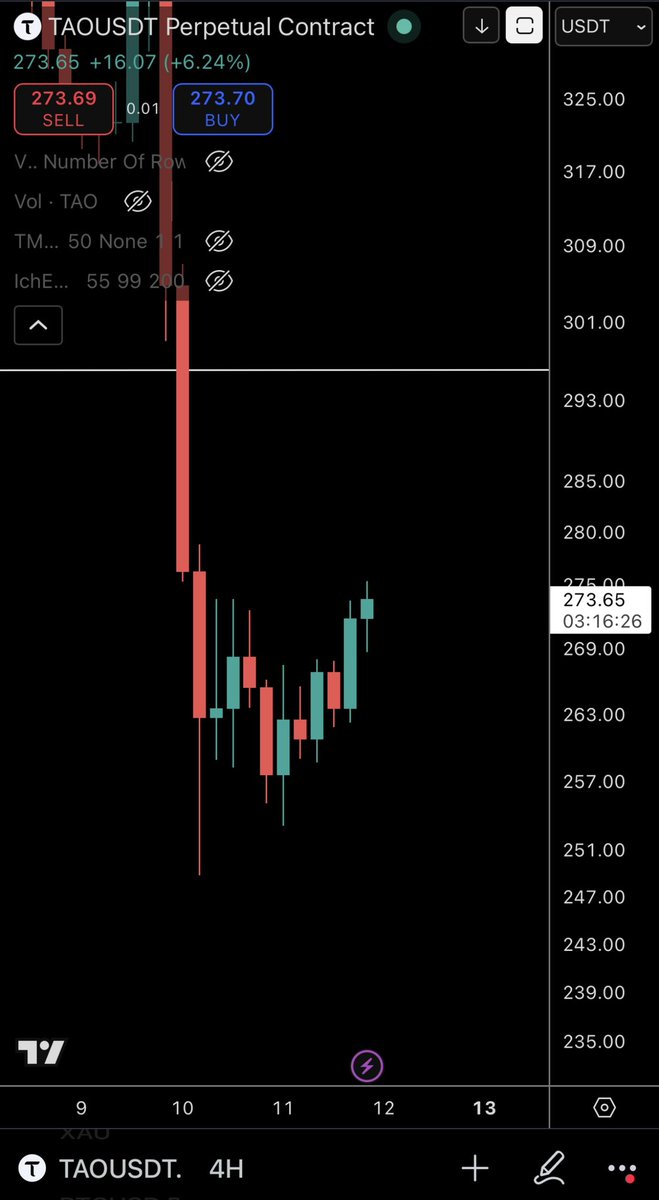The width and height of the screenshot is (659, 1200).
Task: Tap the red SELL button at 273.69
Action: [x=62, y=109]
